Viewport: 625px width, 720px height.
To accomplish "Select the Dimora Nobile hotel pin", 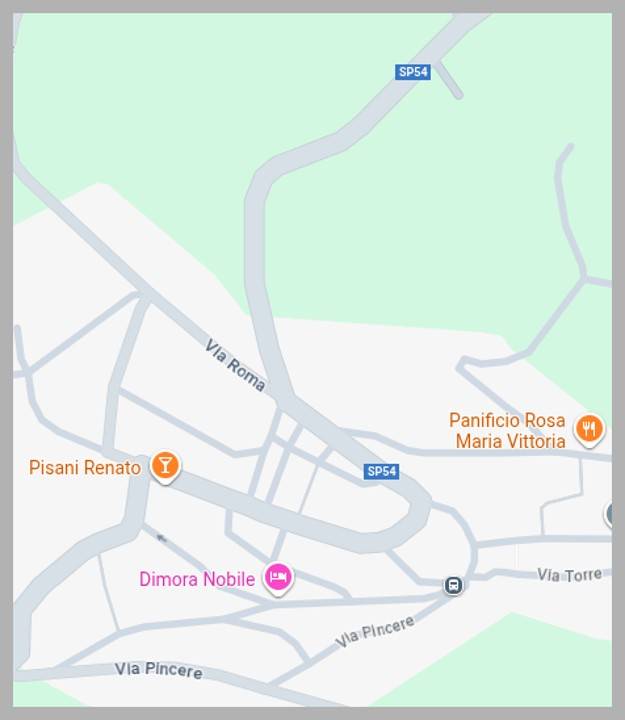I will [278, 577].
